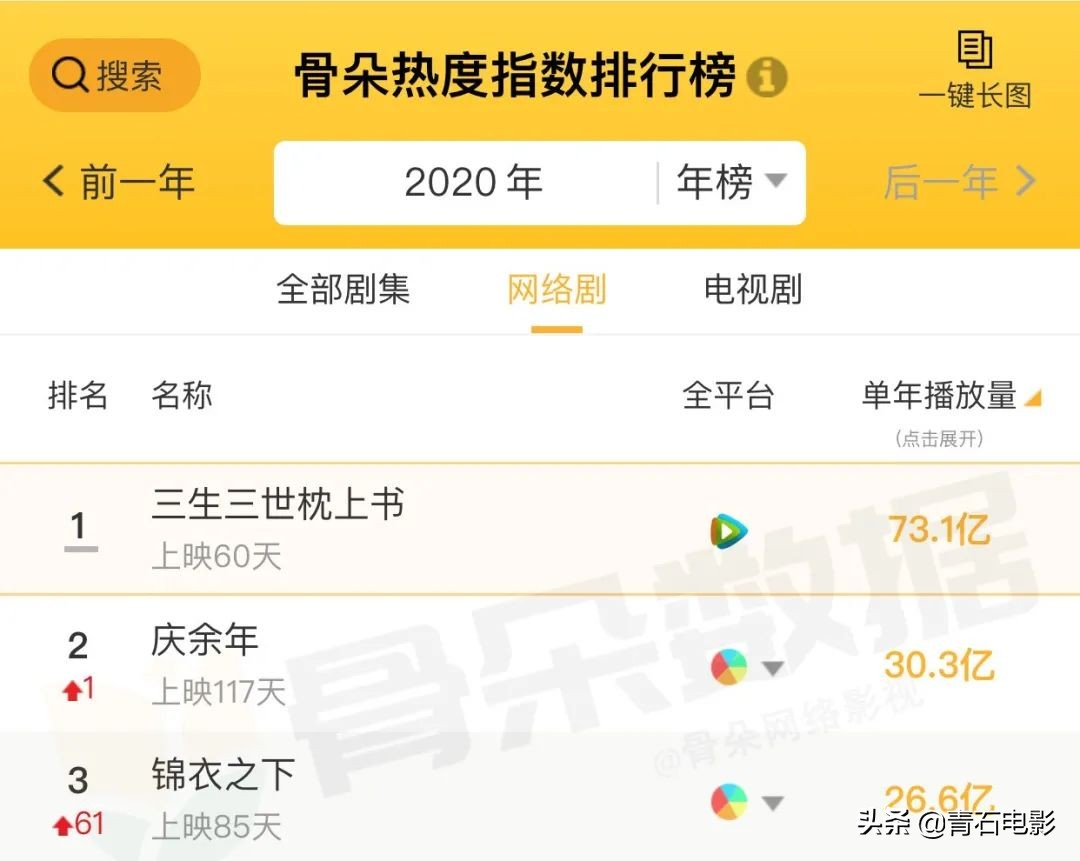
Task: Open the 庆余年 entry
Action: pyautogui.click(x=205, y=640)
